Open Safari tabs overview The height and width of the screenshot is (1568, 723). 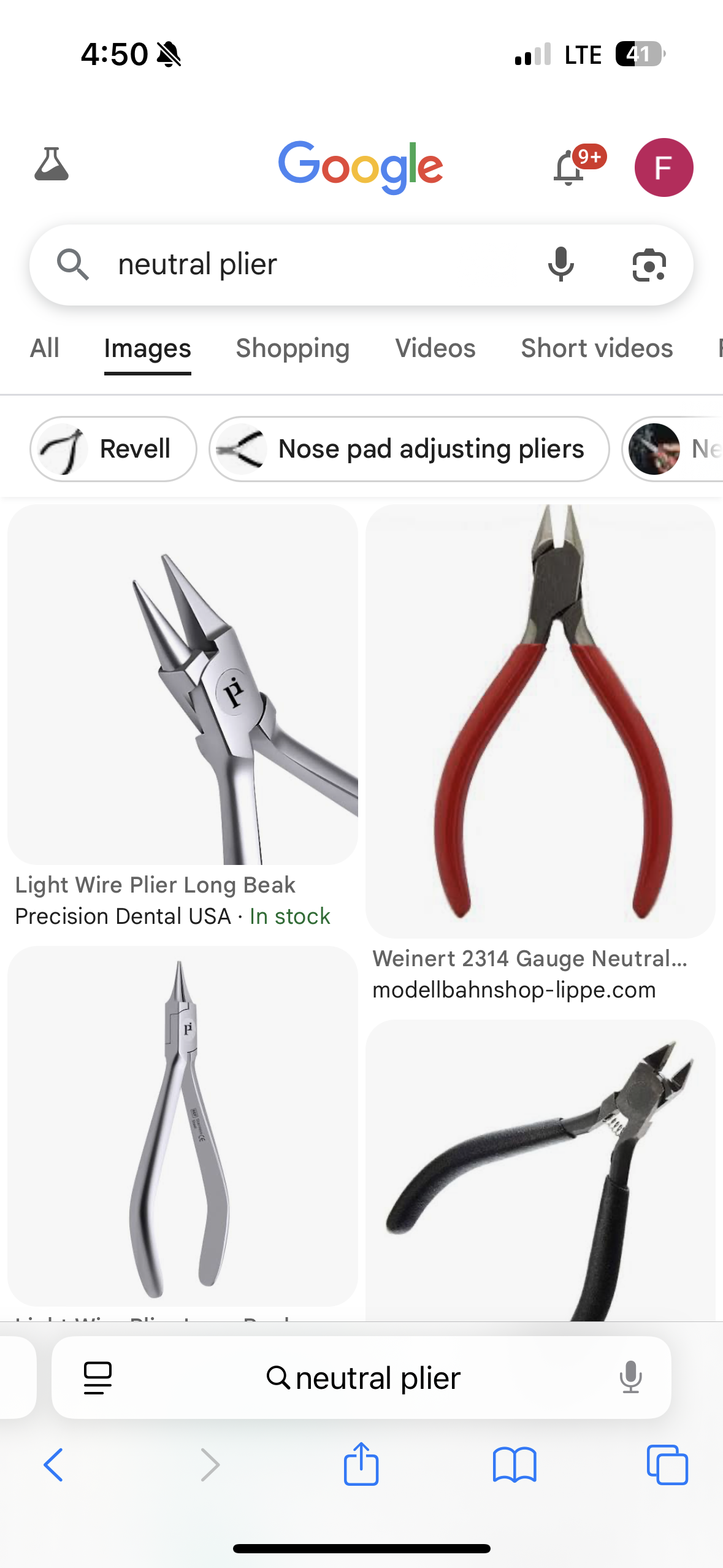point(667,1465)
